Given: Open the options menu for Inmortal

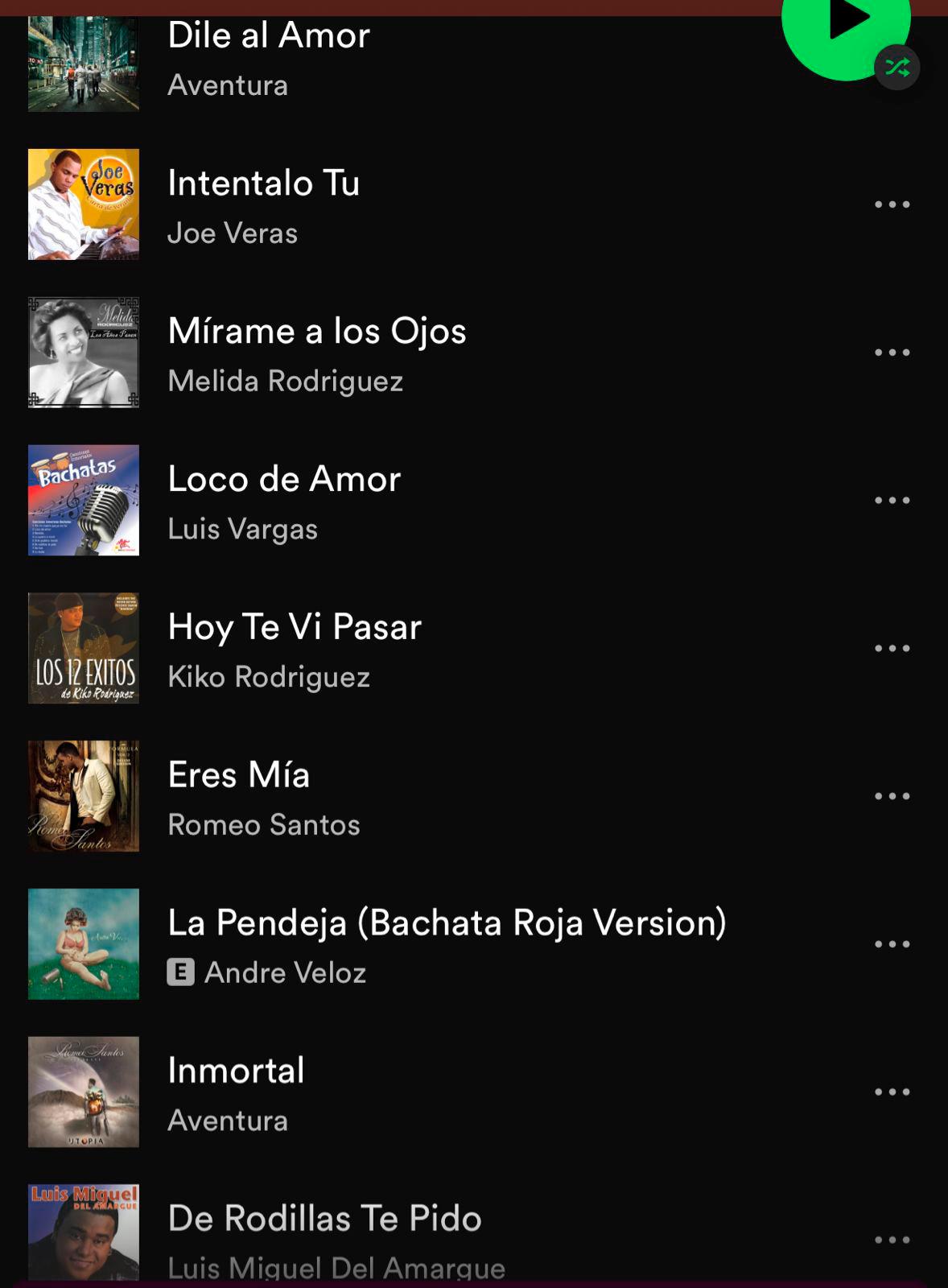Looking at the screenshot, I should coord(892,1091).
